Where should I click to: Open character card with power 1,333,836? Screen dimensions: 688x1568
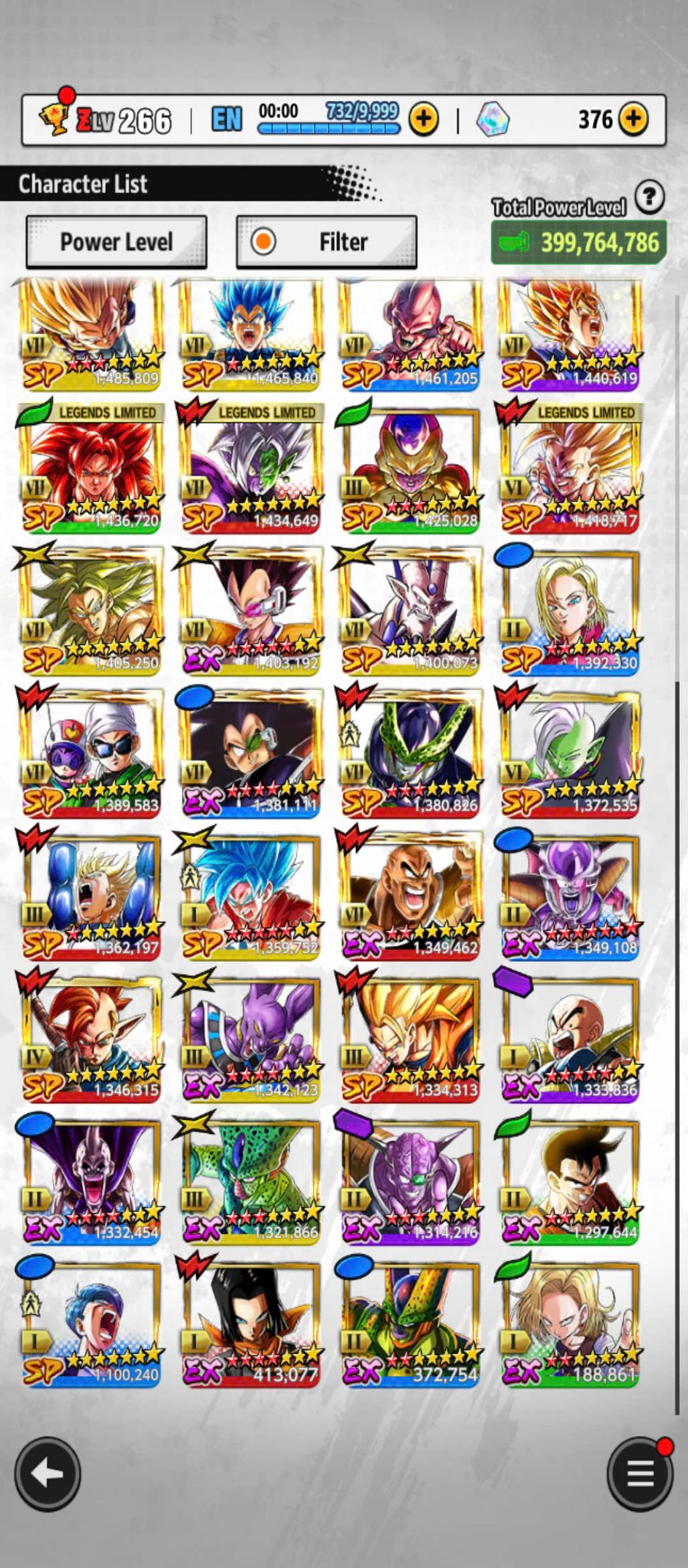pyautogui.click(x=570, y=1040)
